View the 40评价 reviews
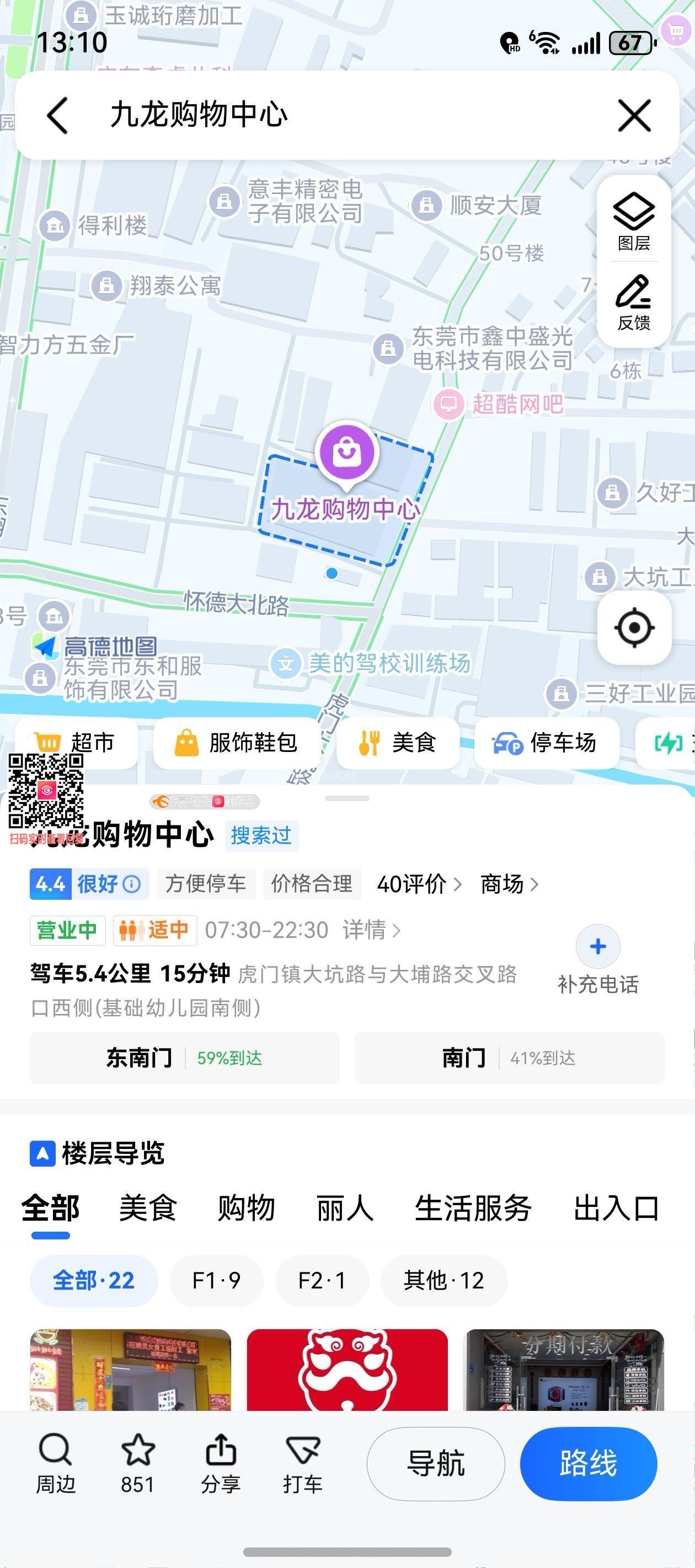Viewport: 695px width, 1568px height. click(419, 884)
